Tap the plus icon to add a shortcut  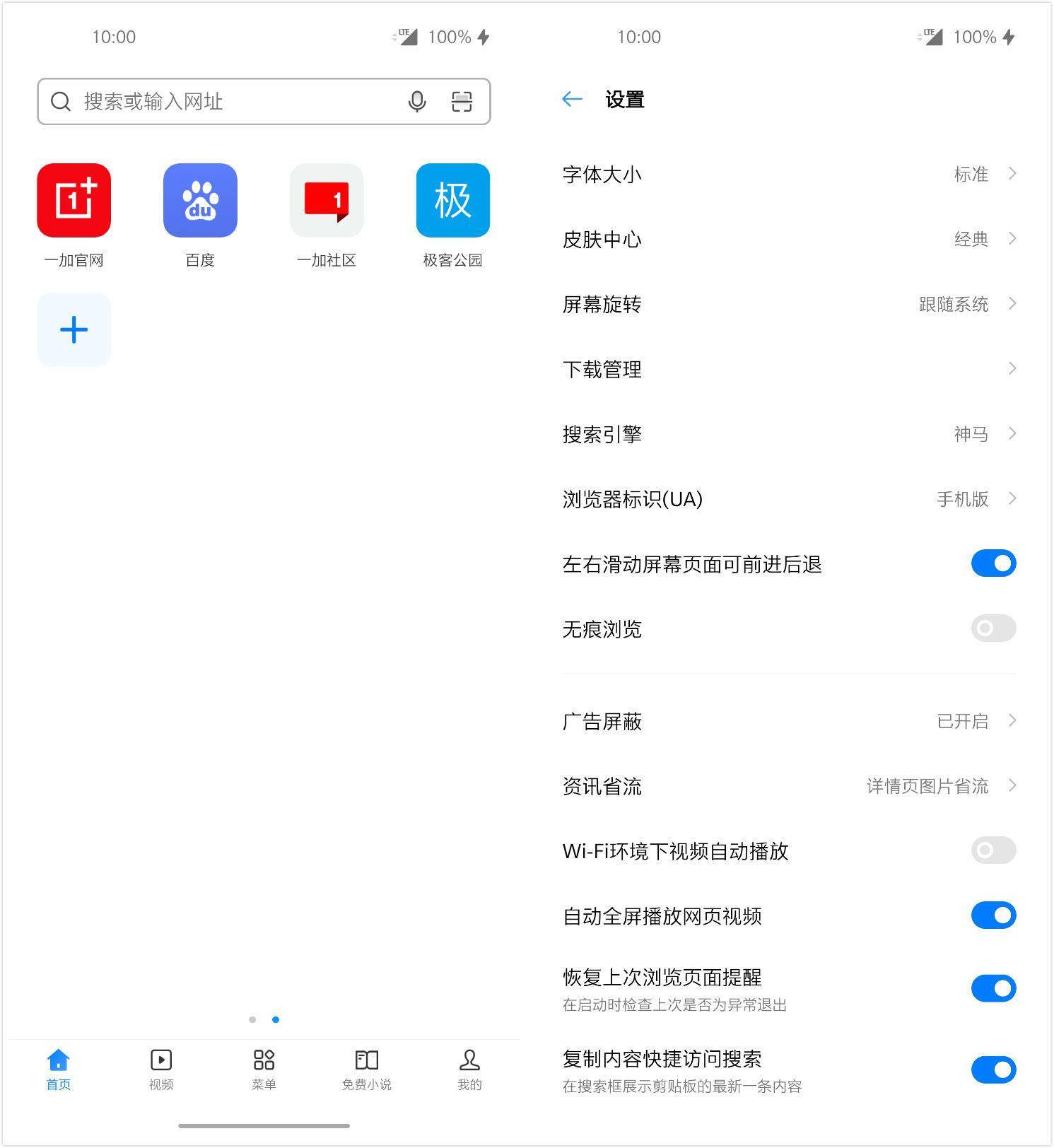tap(74, 329)
